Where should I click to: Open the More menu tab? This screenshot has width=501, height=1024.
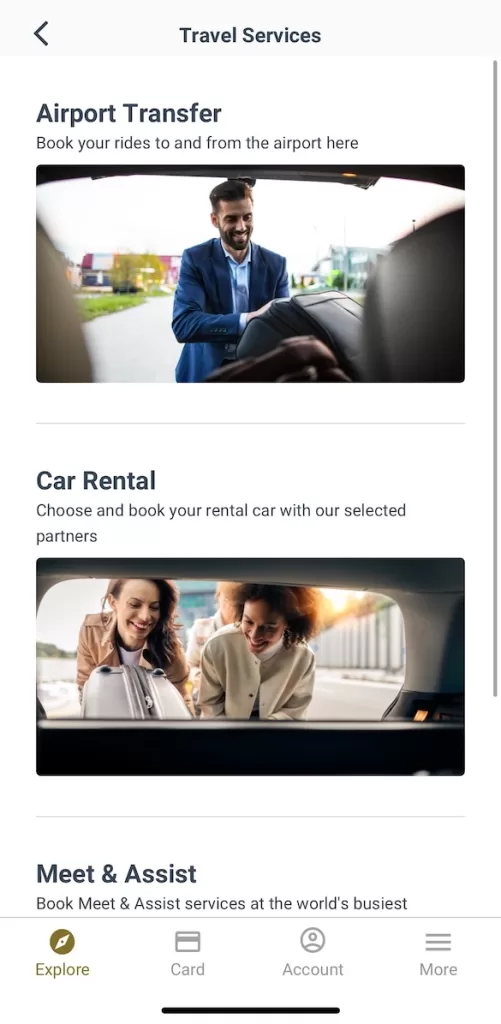[x=438, y=954]
